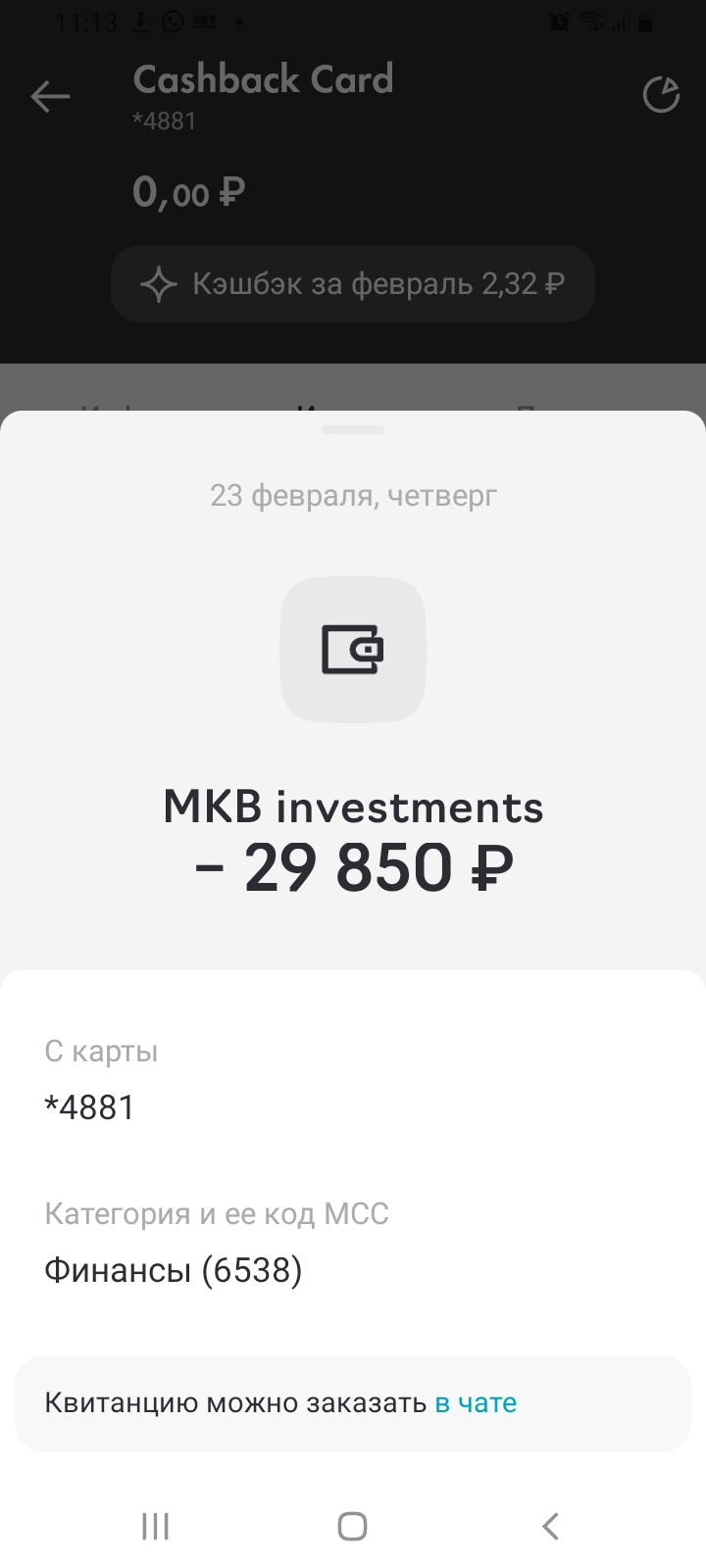
Task: Open the spending analytics chart icon
Action: (661, 95)
